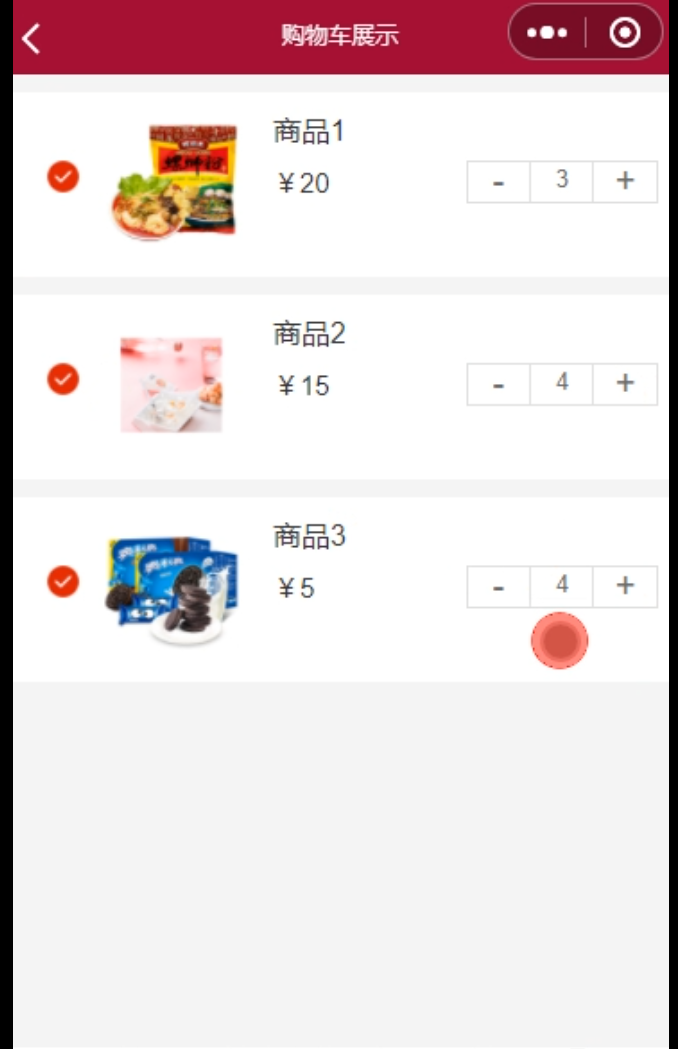Increase quantity of 商品1
The height and width of the screenshot is (1049, 678).
coord(625,181)
